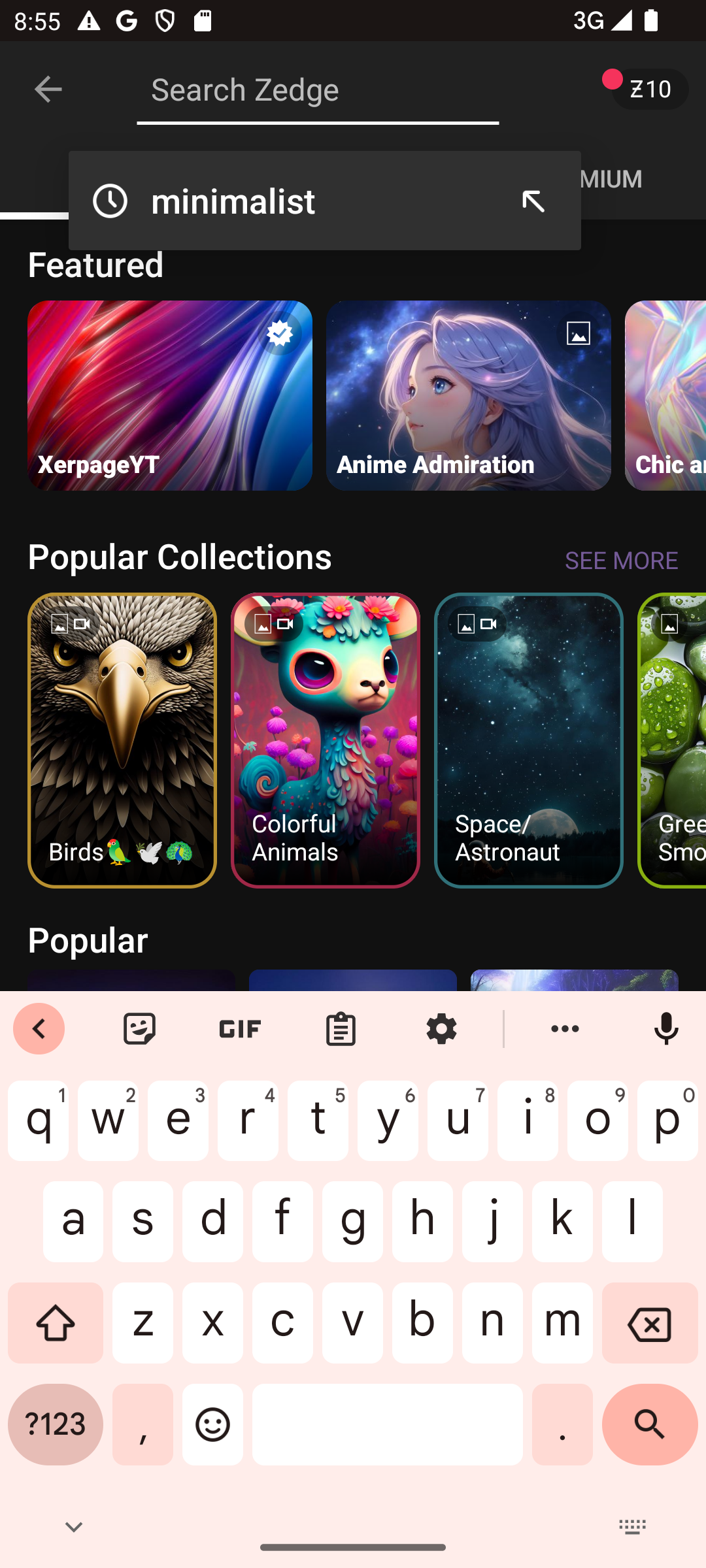Go back using the arrow icon
706x1568 pixels.
[48, 90]
